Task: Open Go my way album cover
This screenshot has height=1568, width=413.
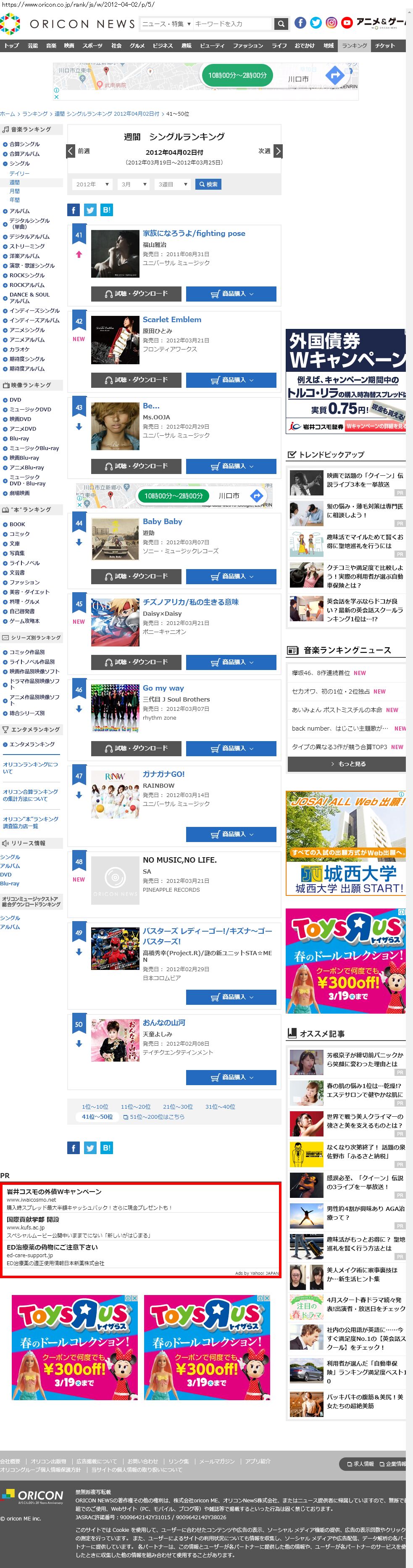Action: [115, 708]
